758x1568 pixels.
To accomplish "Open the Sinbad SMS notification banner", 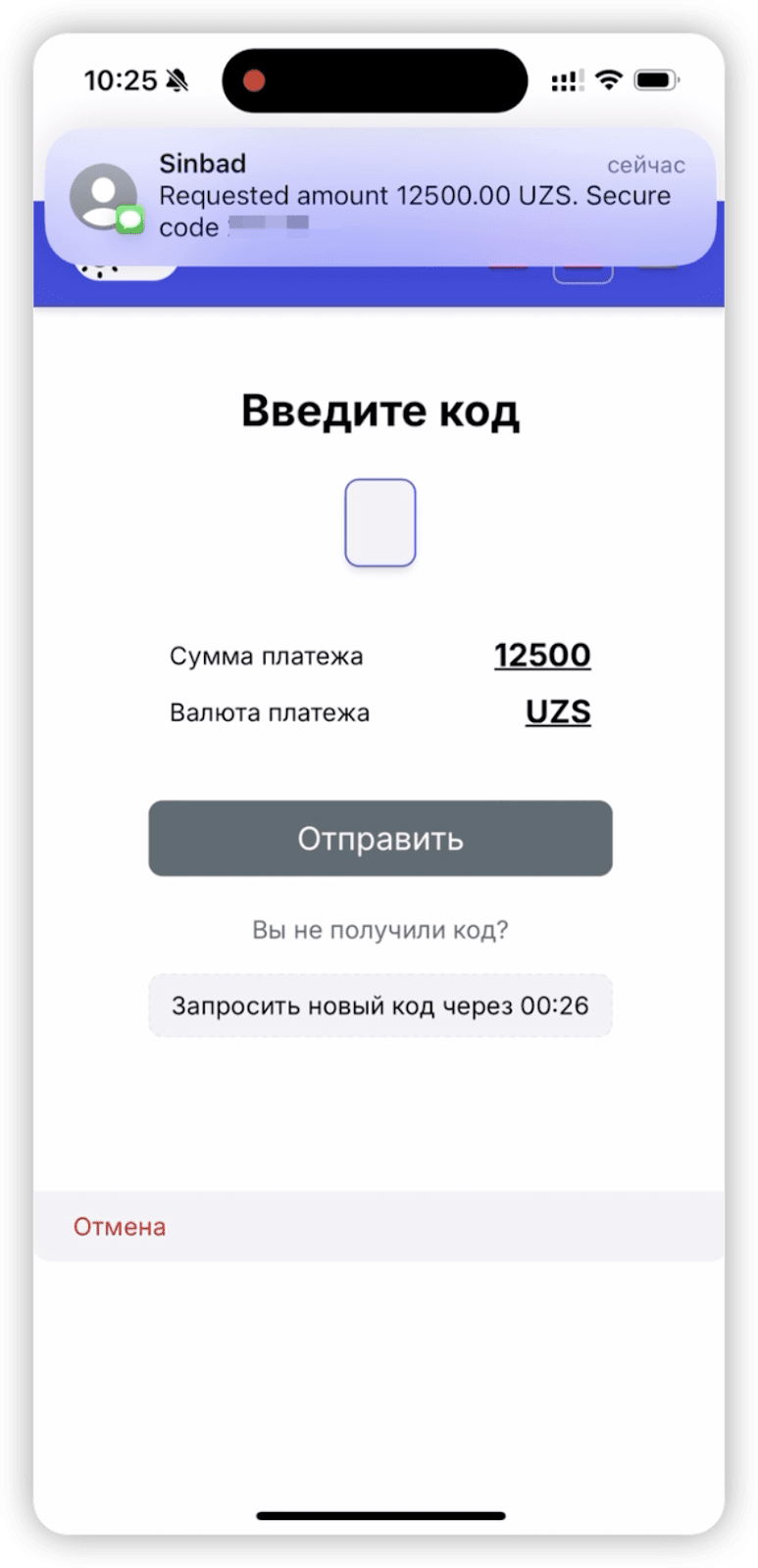I will tap(379, 196).
